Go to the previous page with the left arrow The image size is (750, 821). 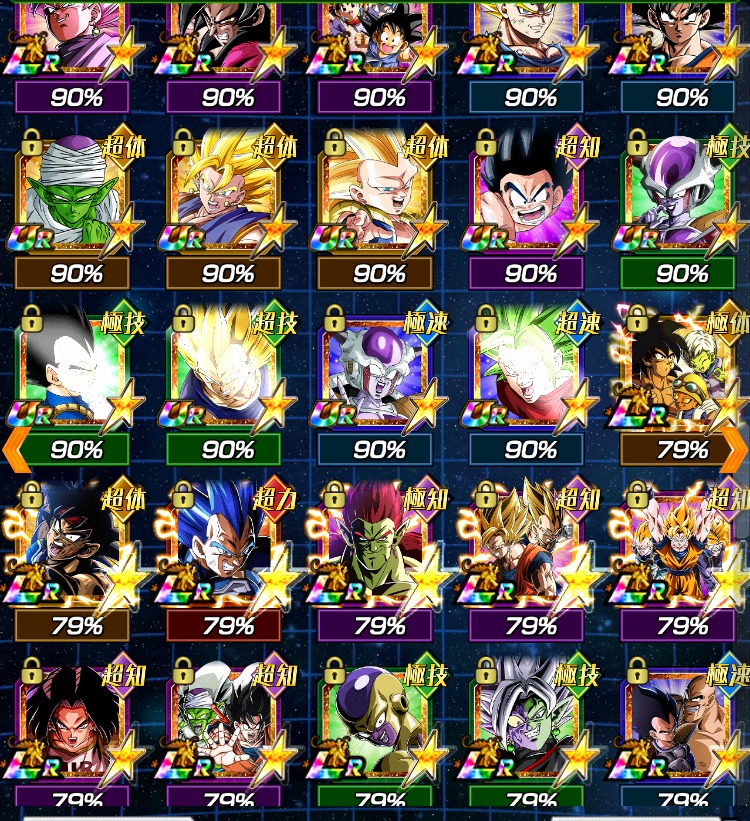15,451
